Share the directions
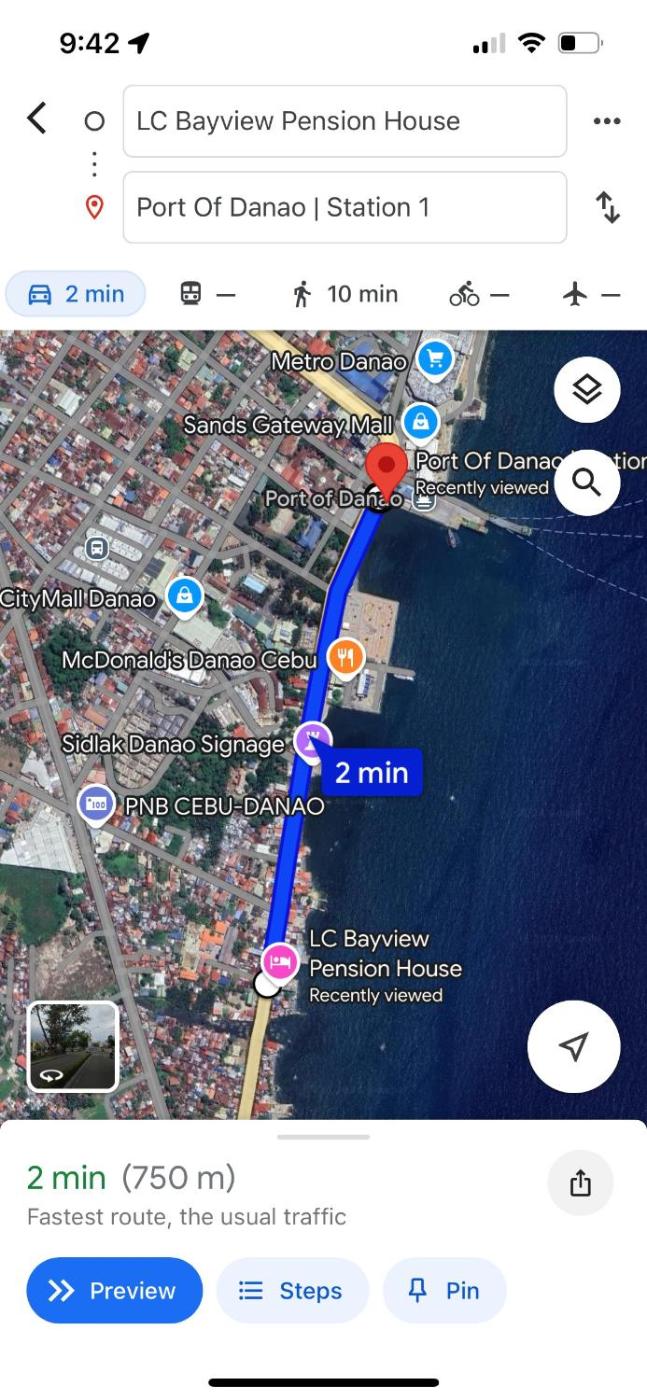This screenshot has width=647, height=1400. point(580,1184)
